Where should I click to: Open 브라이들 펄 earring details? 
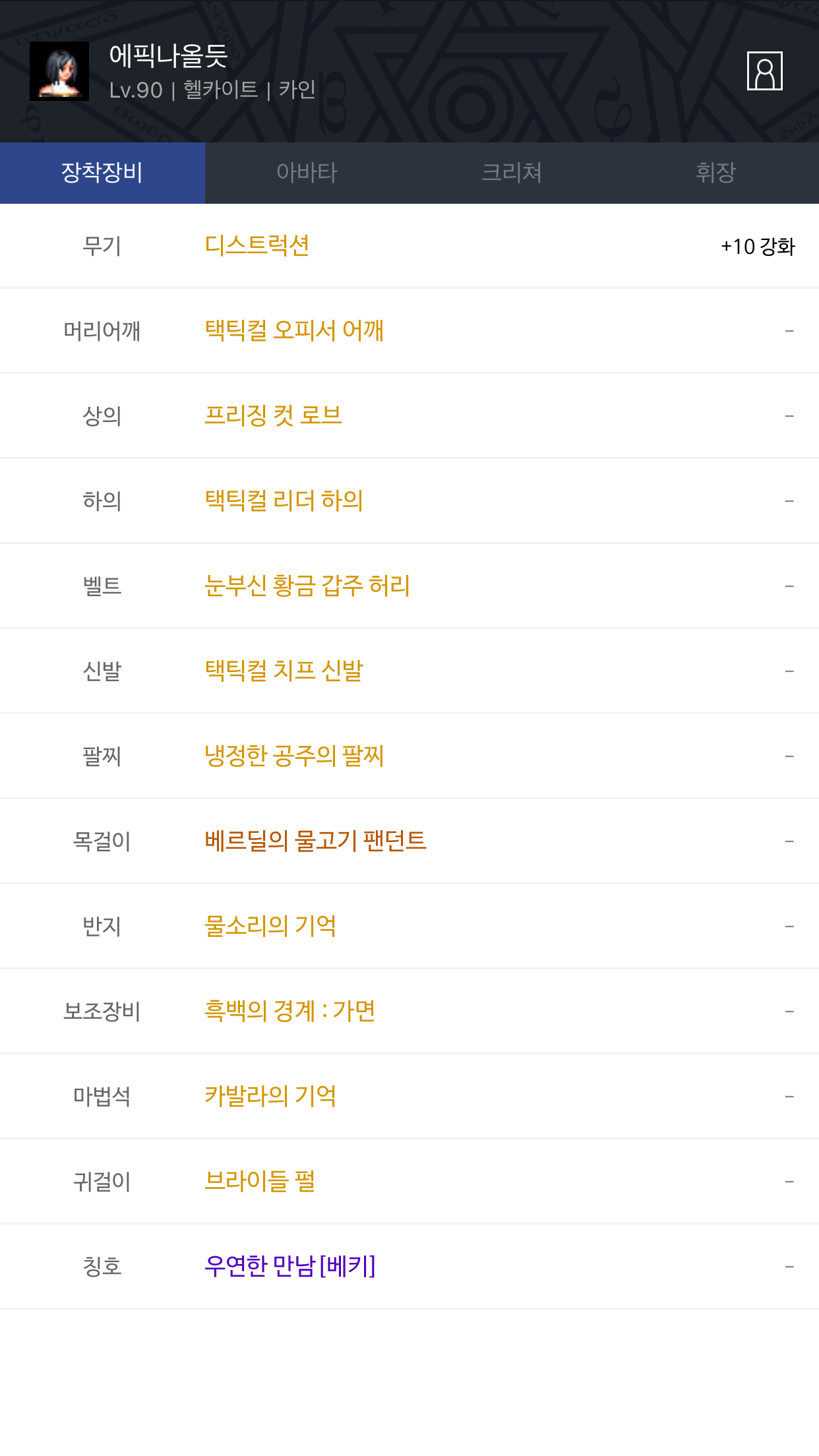click(x=260, y=1181)
